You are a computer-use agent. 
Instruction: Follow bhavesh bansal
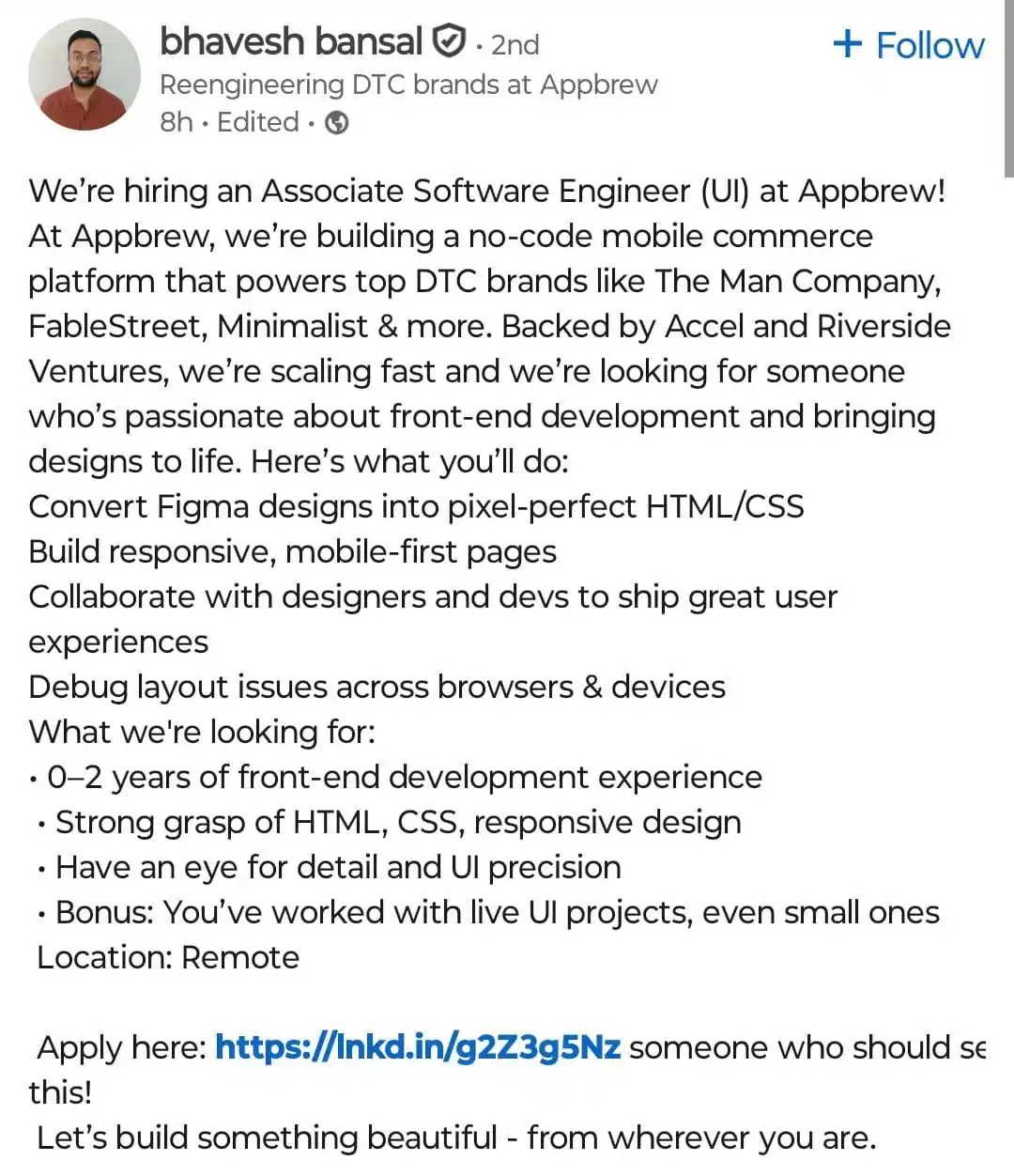908,45
